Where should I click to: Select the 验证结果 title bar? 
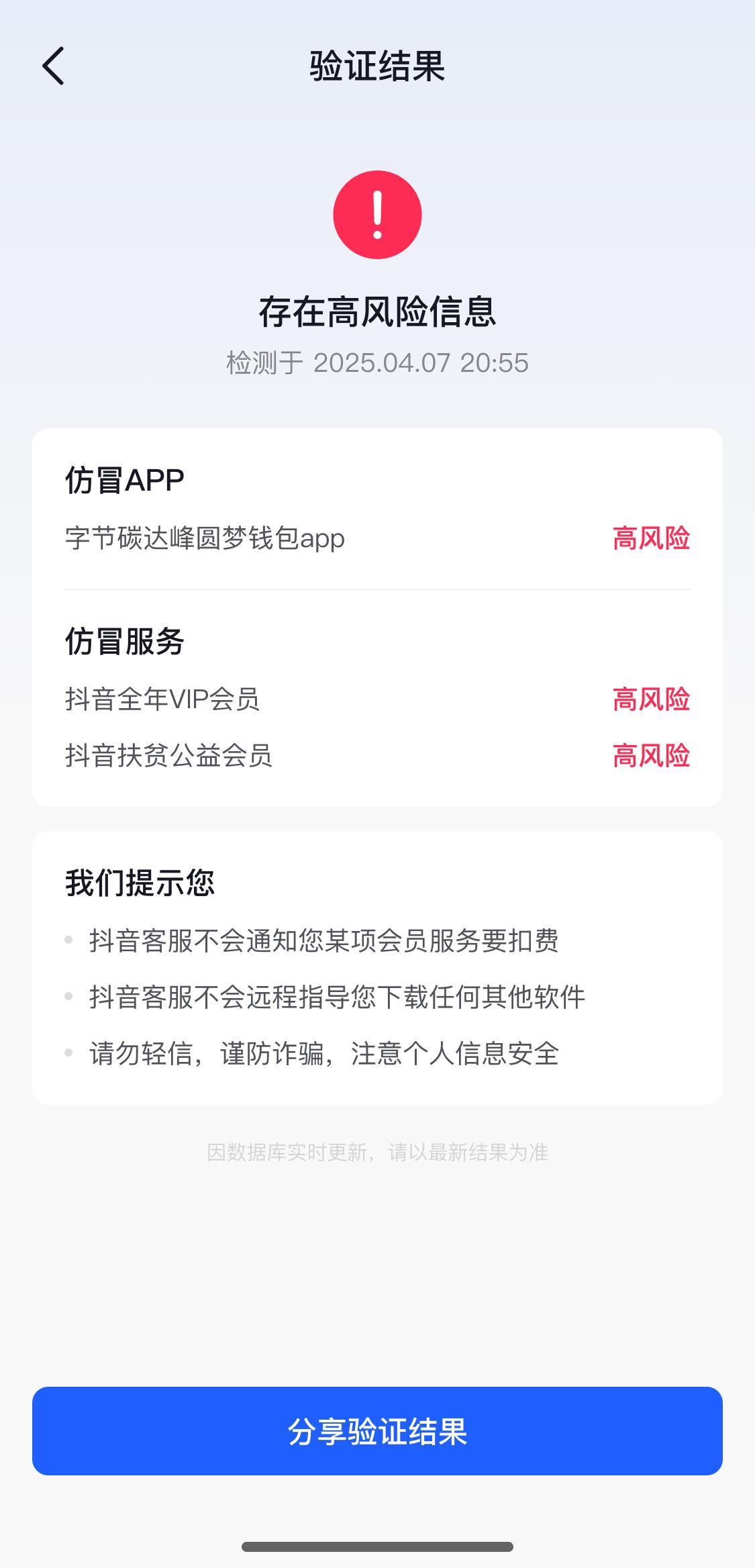[377, 65]
